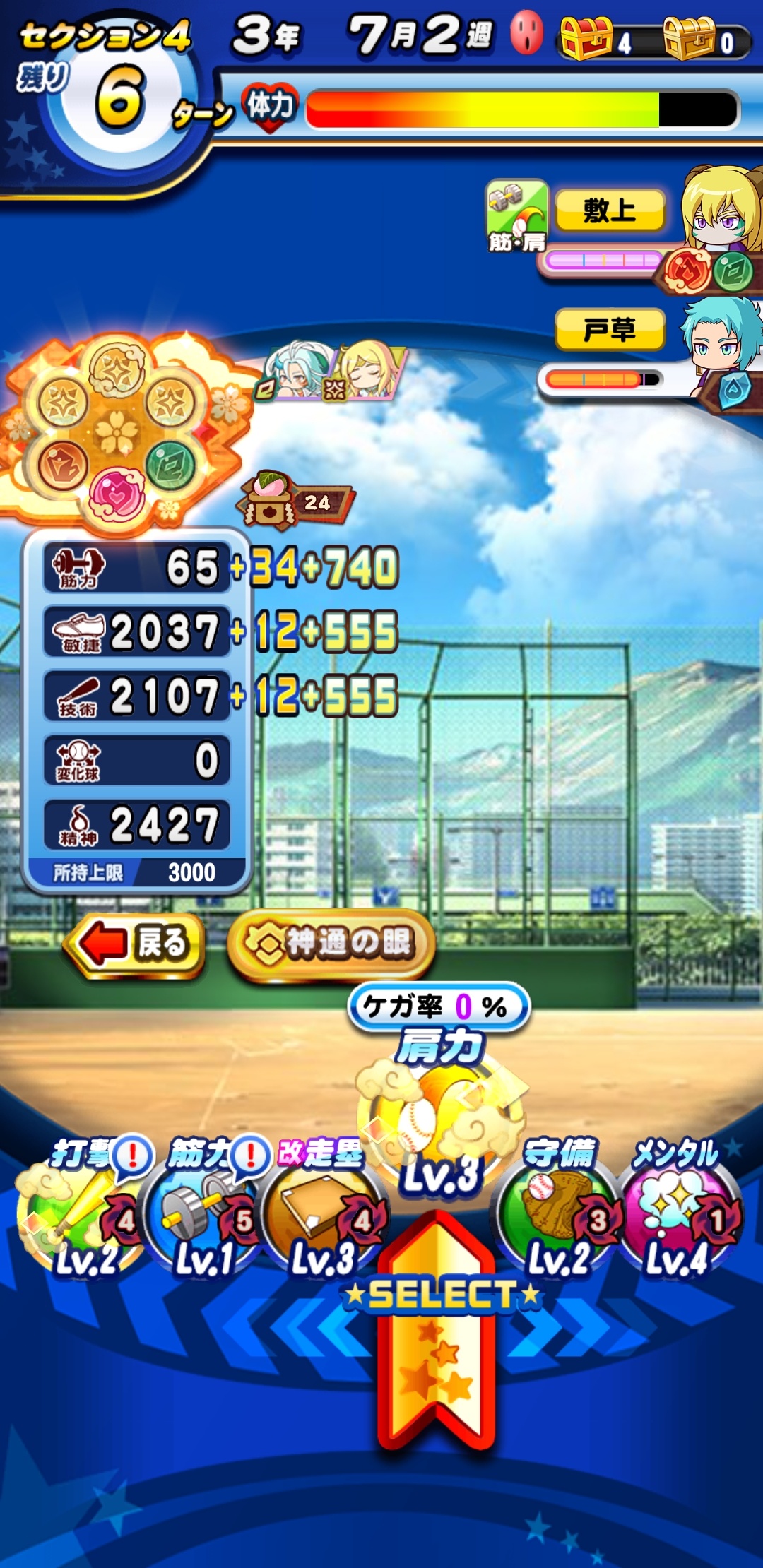
Task: Activate the 神通の眼 button
Action: (x=331, y=944)
